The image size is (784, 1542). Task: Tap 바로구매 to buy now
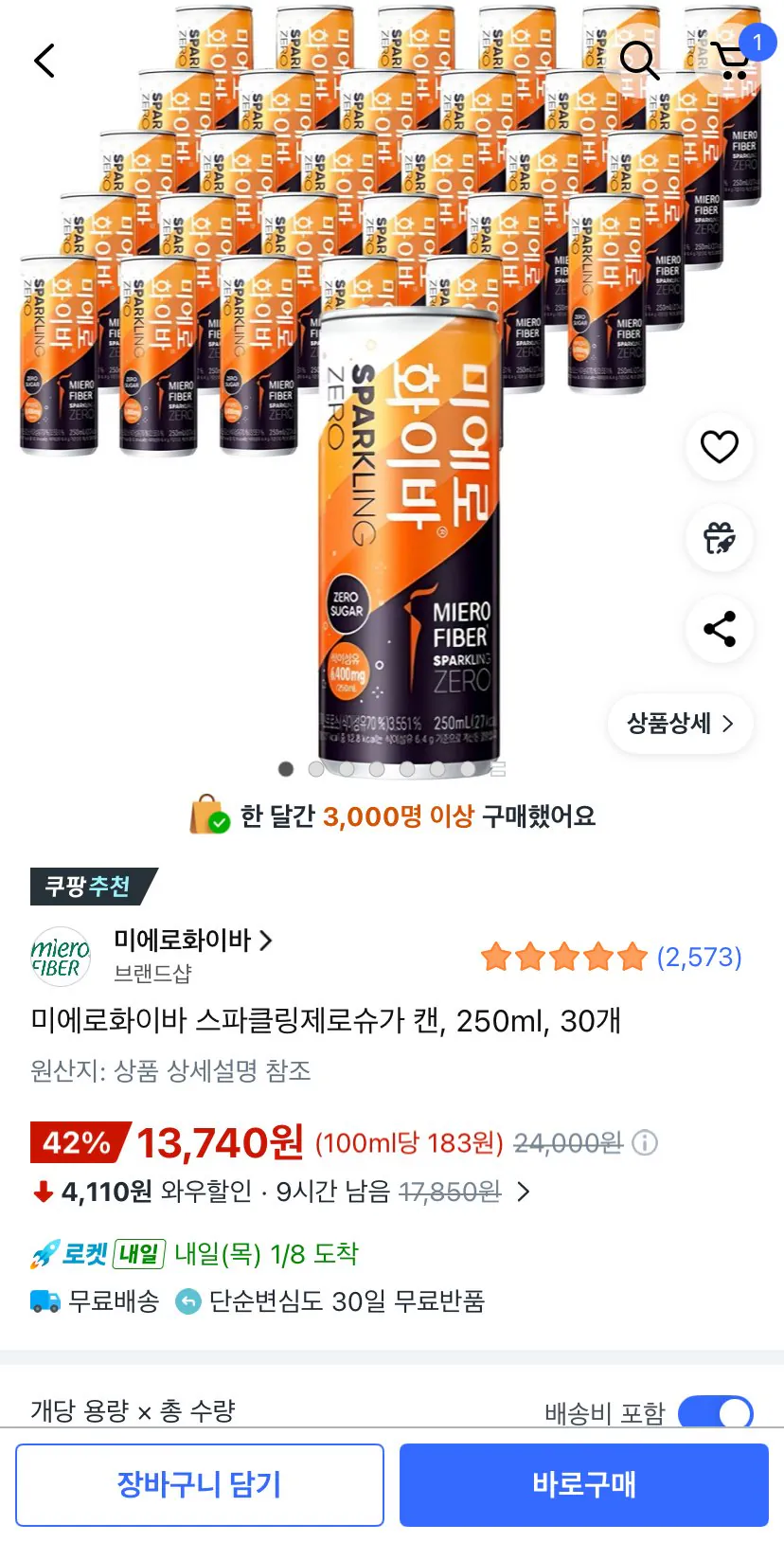click(x=584, y=1484)
